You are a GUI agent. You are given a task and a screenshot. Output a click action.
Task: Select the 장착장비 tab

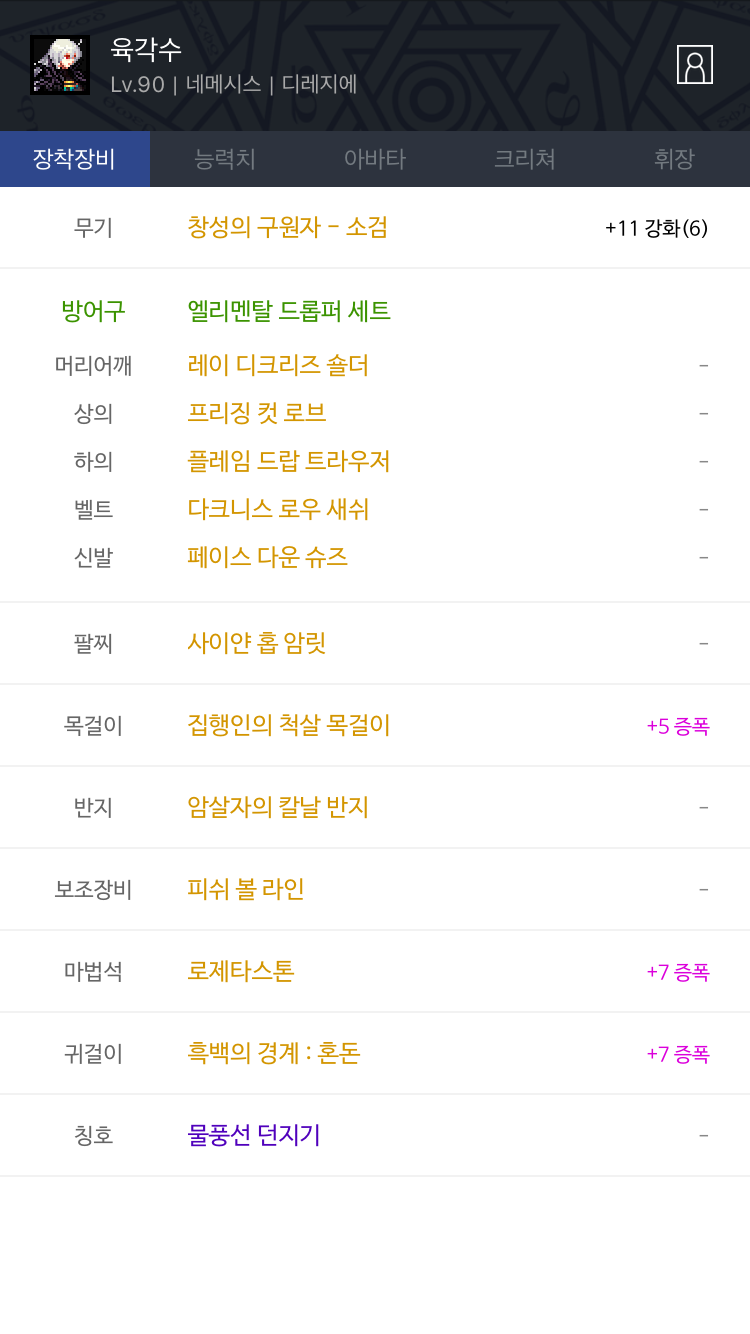(x=75, y=159)
